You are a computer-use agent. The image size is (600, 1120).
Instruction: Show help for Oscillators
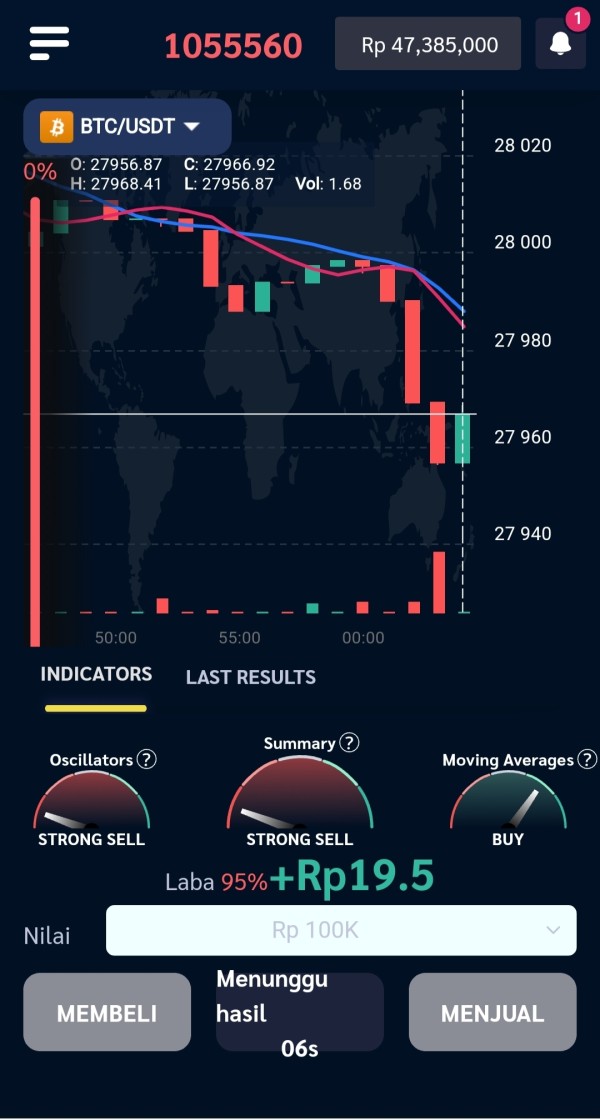pos(146,759)
